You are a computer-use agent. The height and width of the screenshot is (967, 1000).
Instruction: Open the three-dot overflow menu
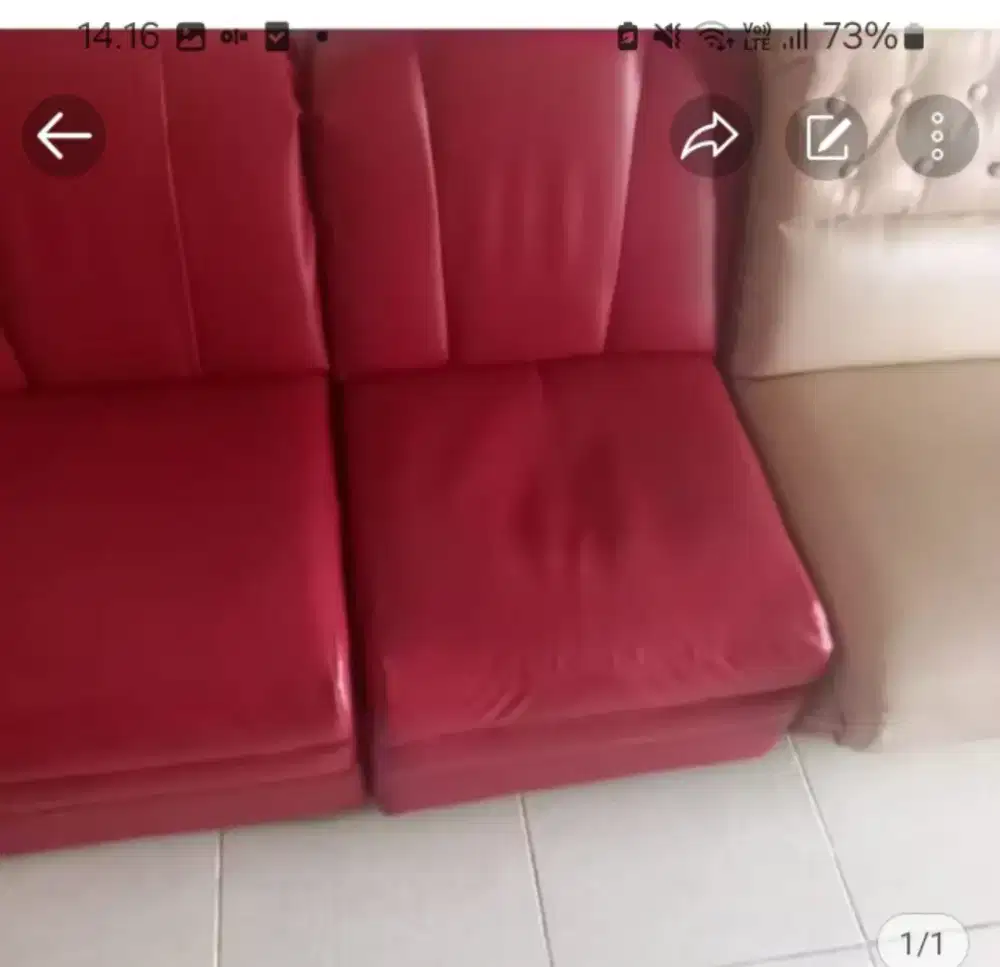click(x=937, y=137)
